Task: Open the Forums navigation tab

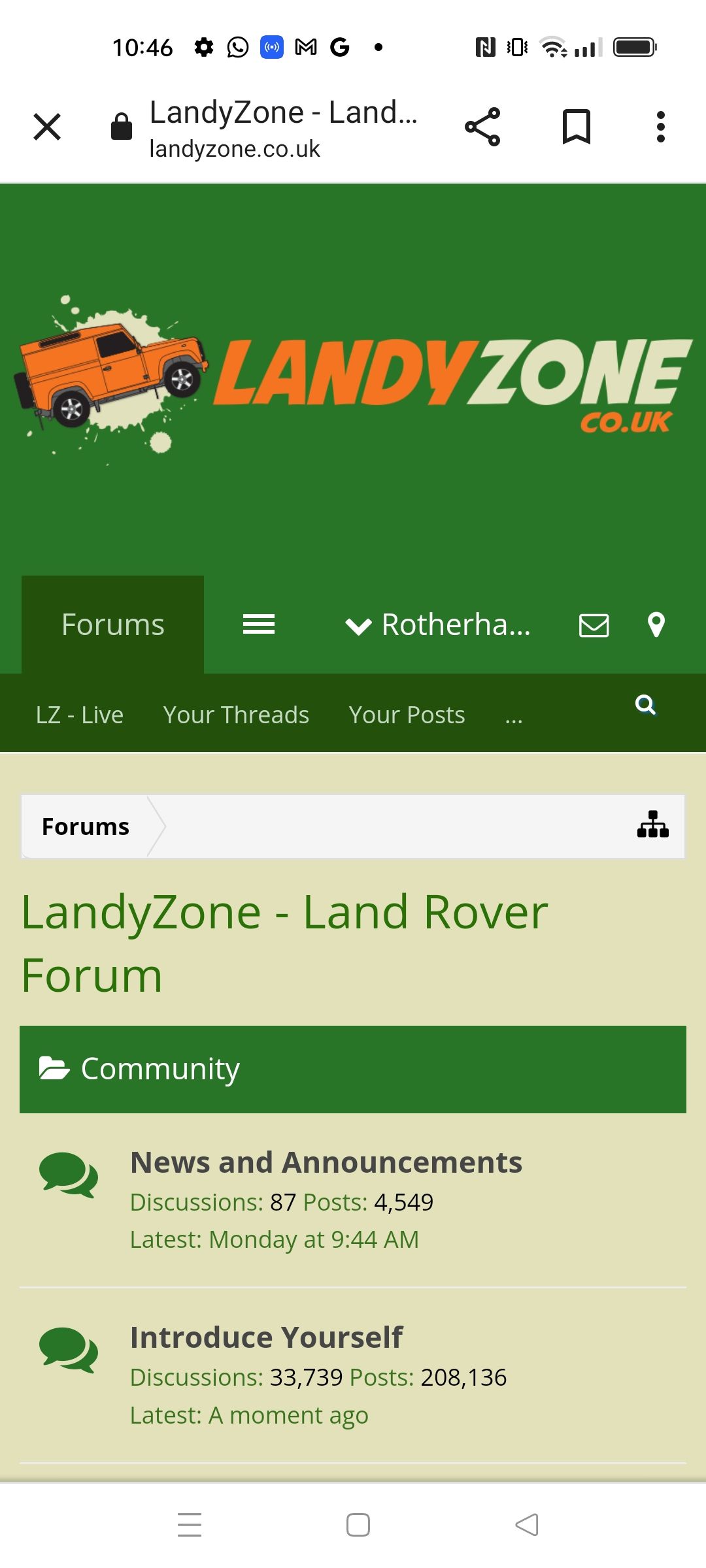Action: click(x=112, y=625)
